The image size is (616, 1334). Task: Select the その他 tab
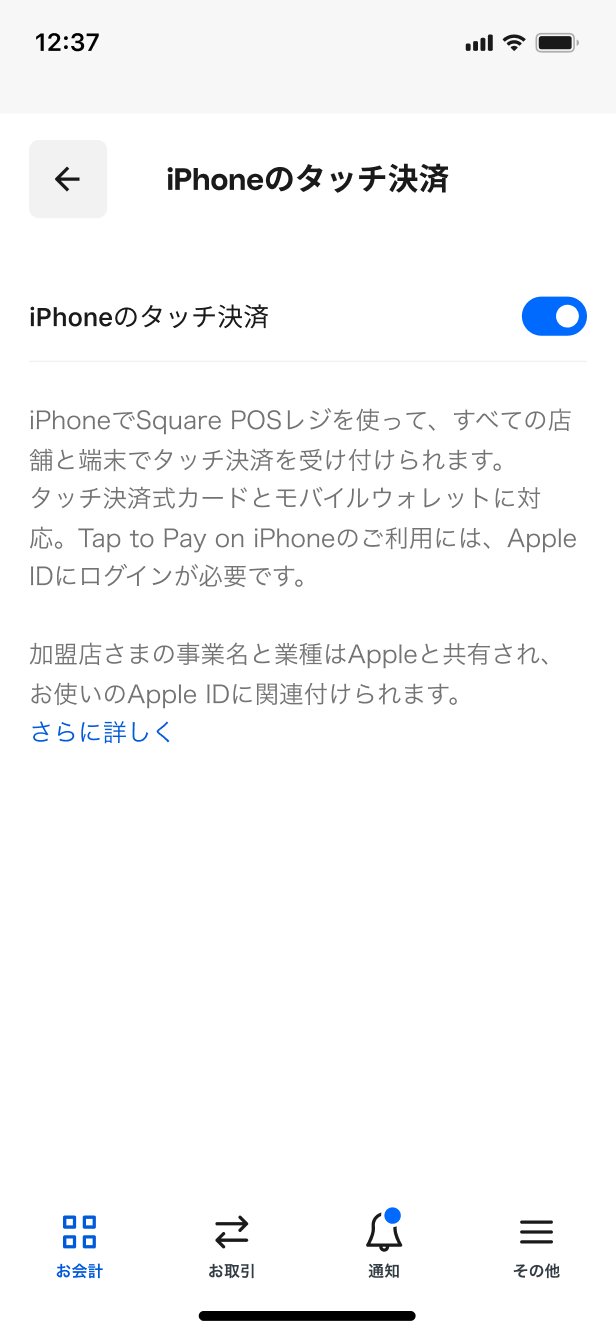click(x=536, y=1244)
